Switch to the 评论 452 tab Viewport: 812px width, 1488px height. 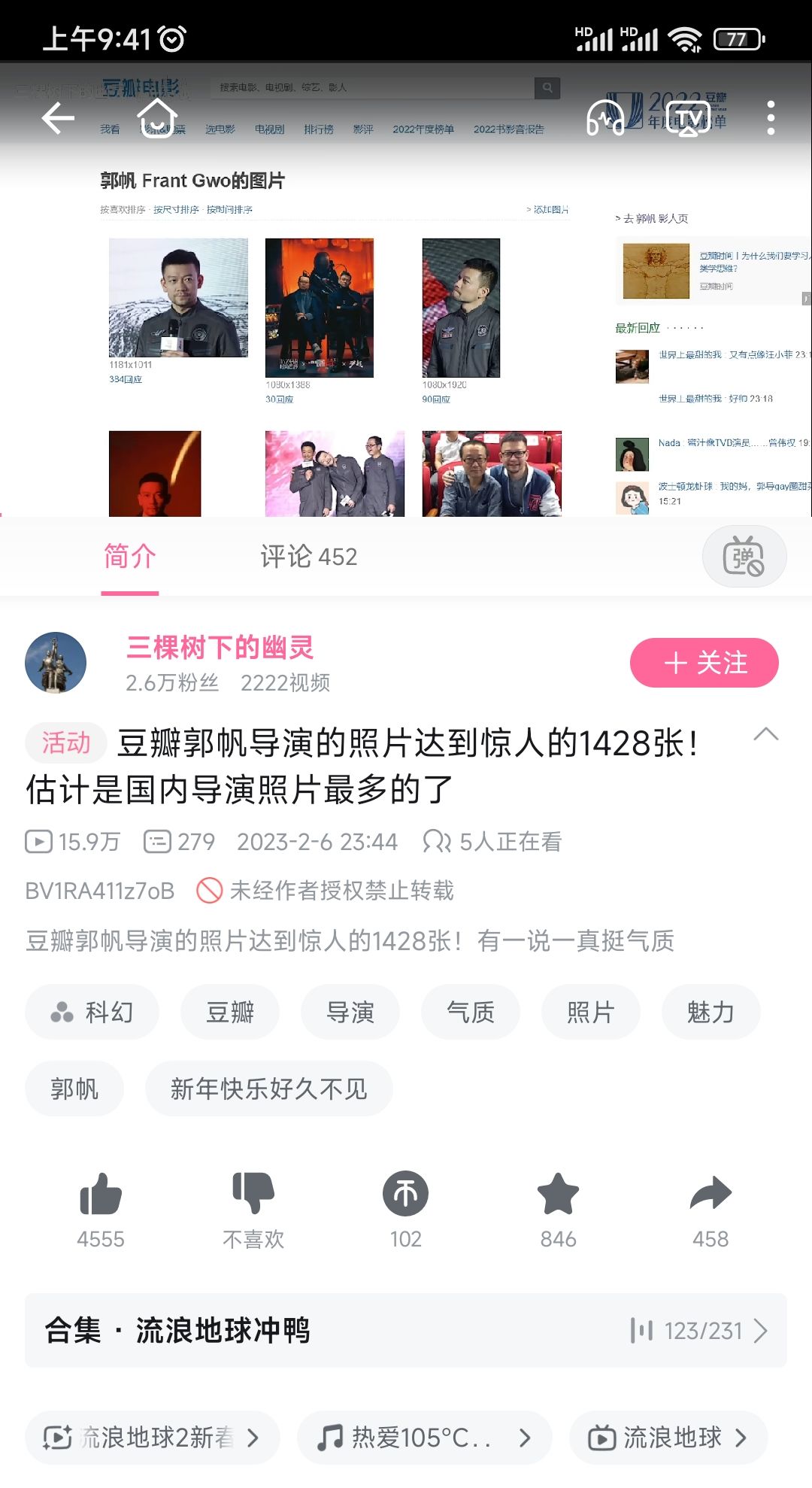308,557
